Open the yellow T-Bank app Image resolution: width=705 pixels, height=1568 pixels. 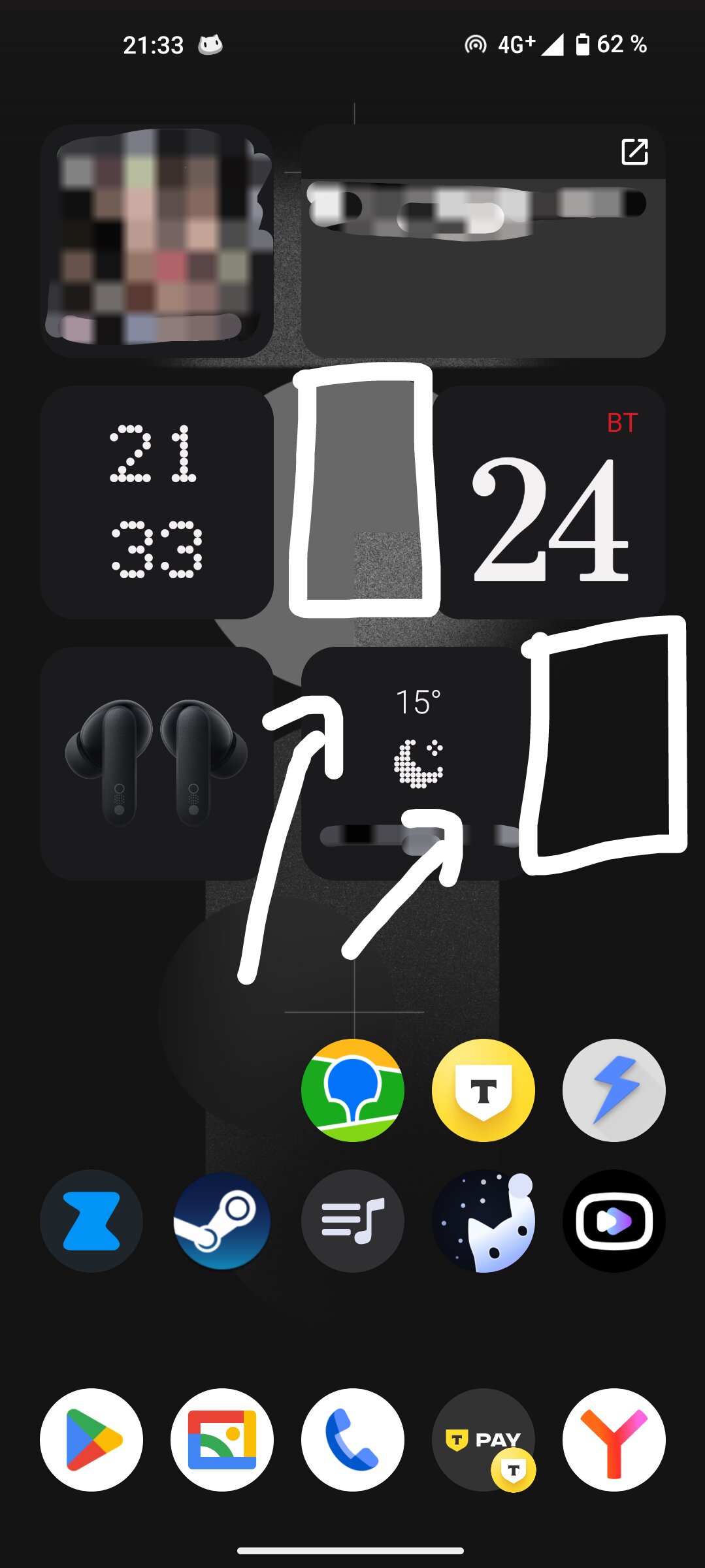484,1090
